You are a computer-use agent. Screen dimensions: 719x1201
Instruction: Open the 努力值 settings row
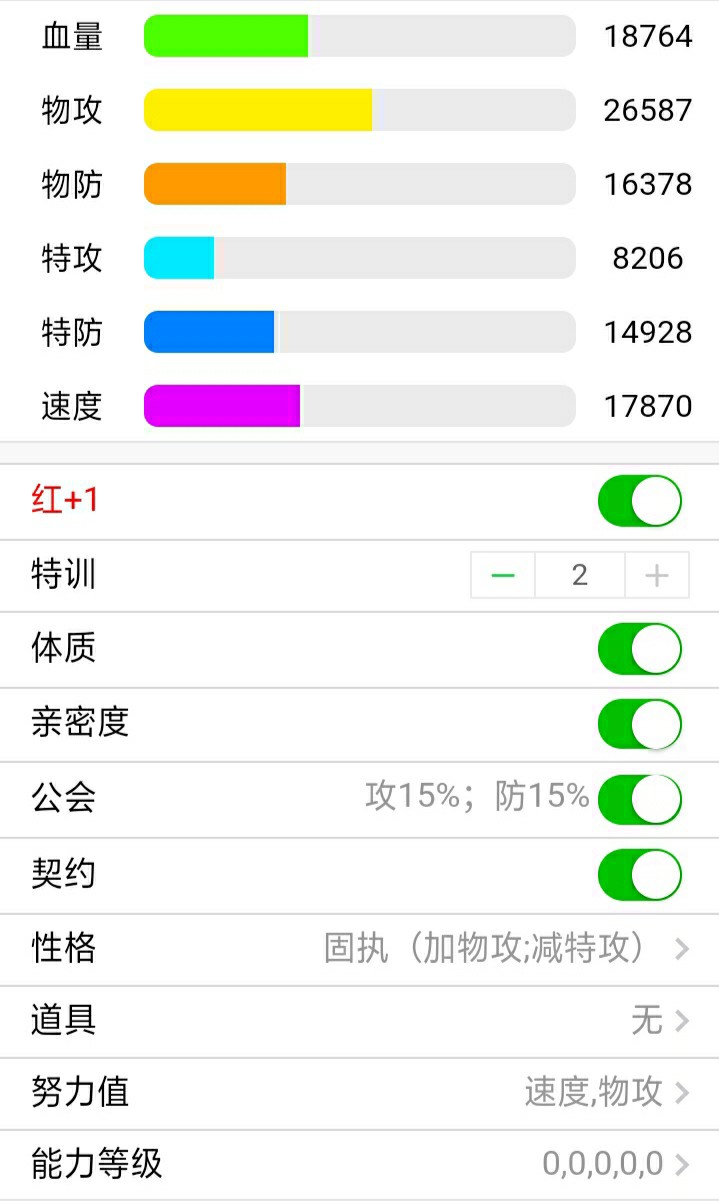point(360,1093)
